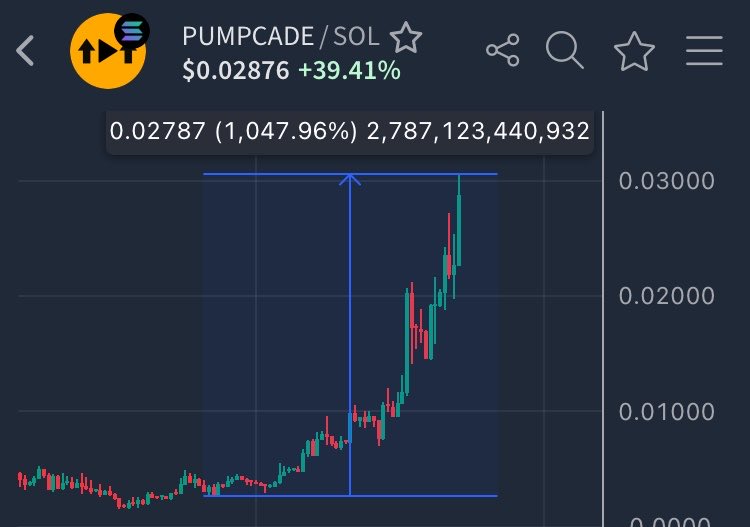This screenshot has height=527, width=750.
Task: Tap the small star beside PUMPCADE/SOL
Action: click(405, 37)
